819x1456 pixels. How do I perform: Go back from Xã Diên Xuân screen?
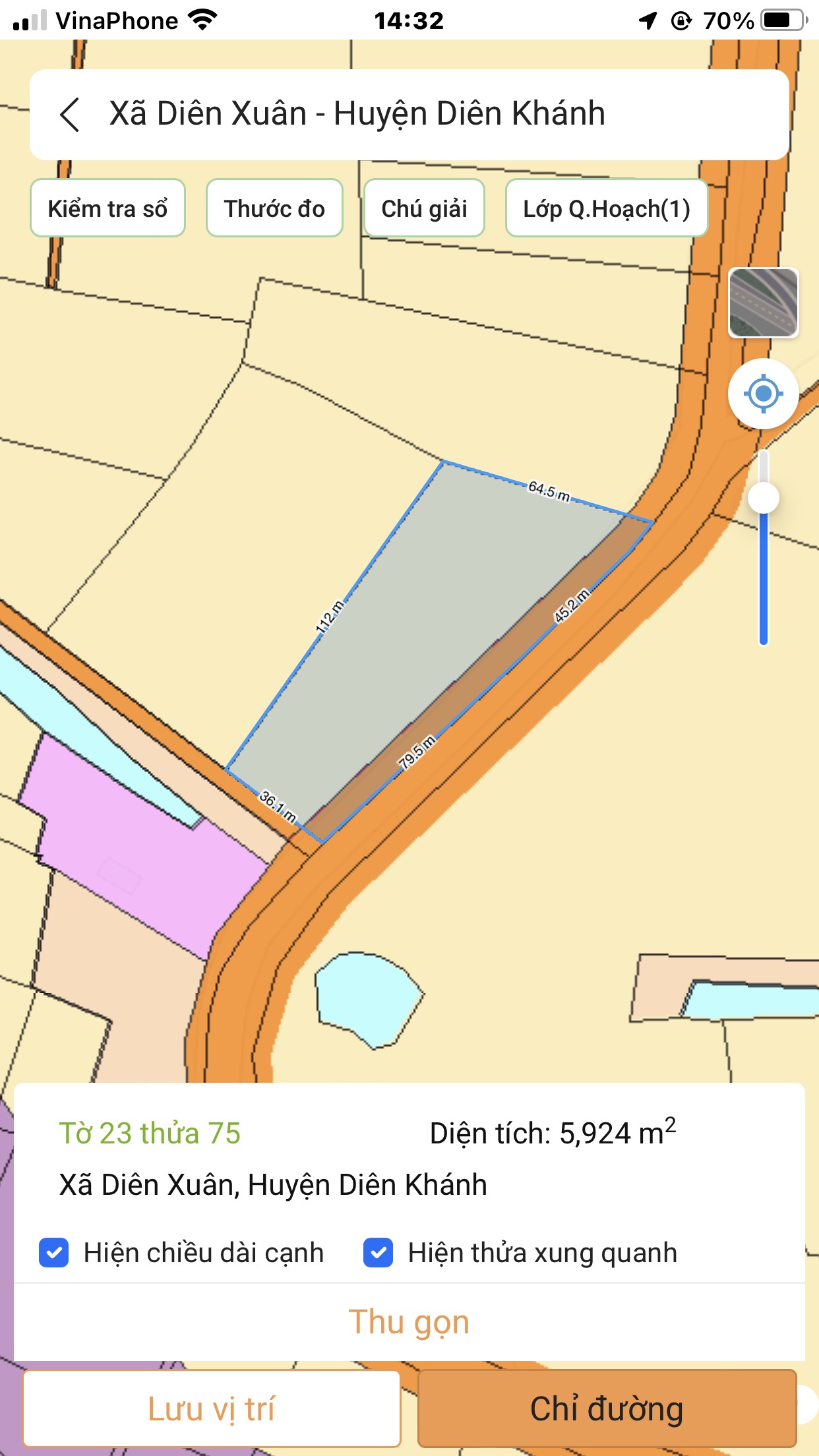coord(70,114)
